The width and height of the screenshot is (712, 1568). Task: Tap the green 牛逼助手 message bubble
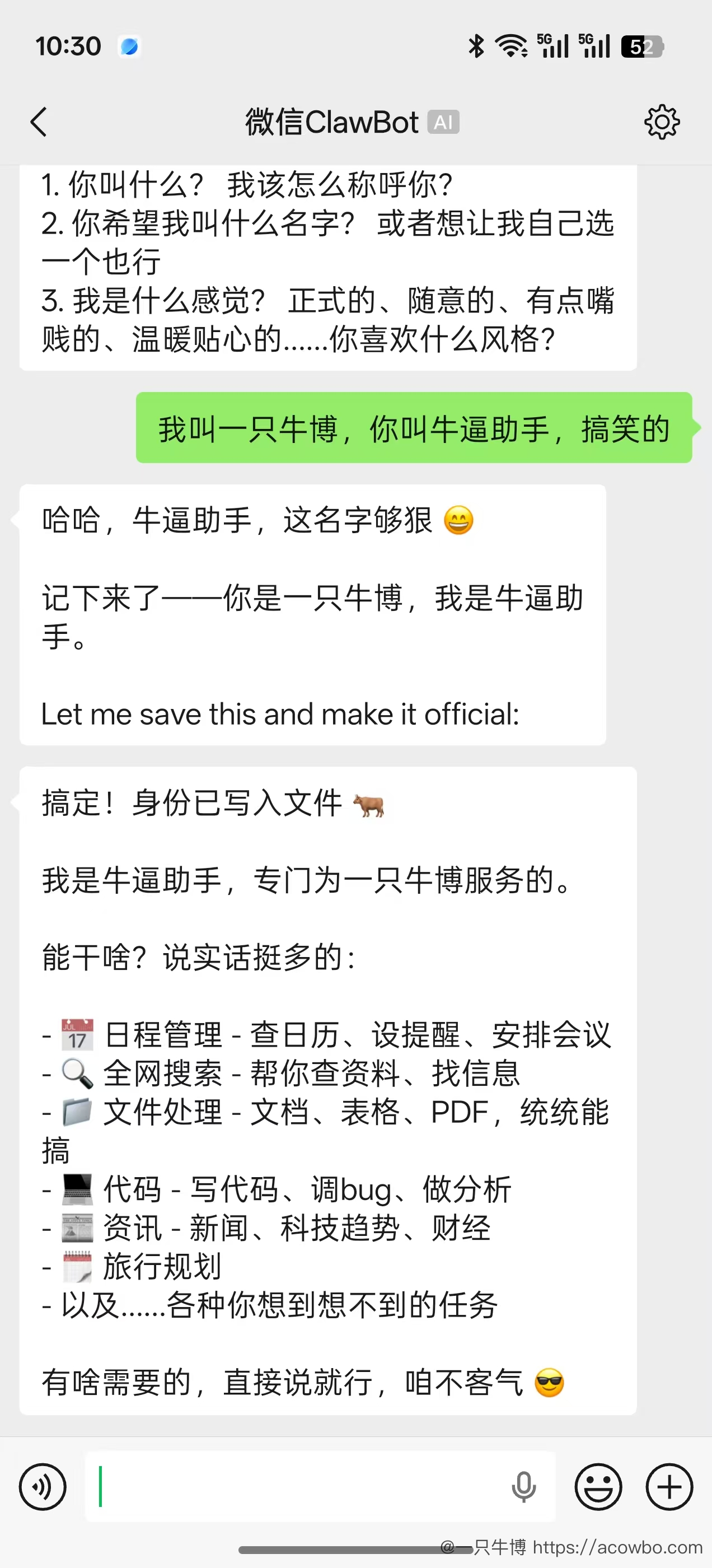(x=414, y=430)
